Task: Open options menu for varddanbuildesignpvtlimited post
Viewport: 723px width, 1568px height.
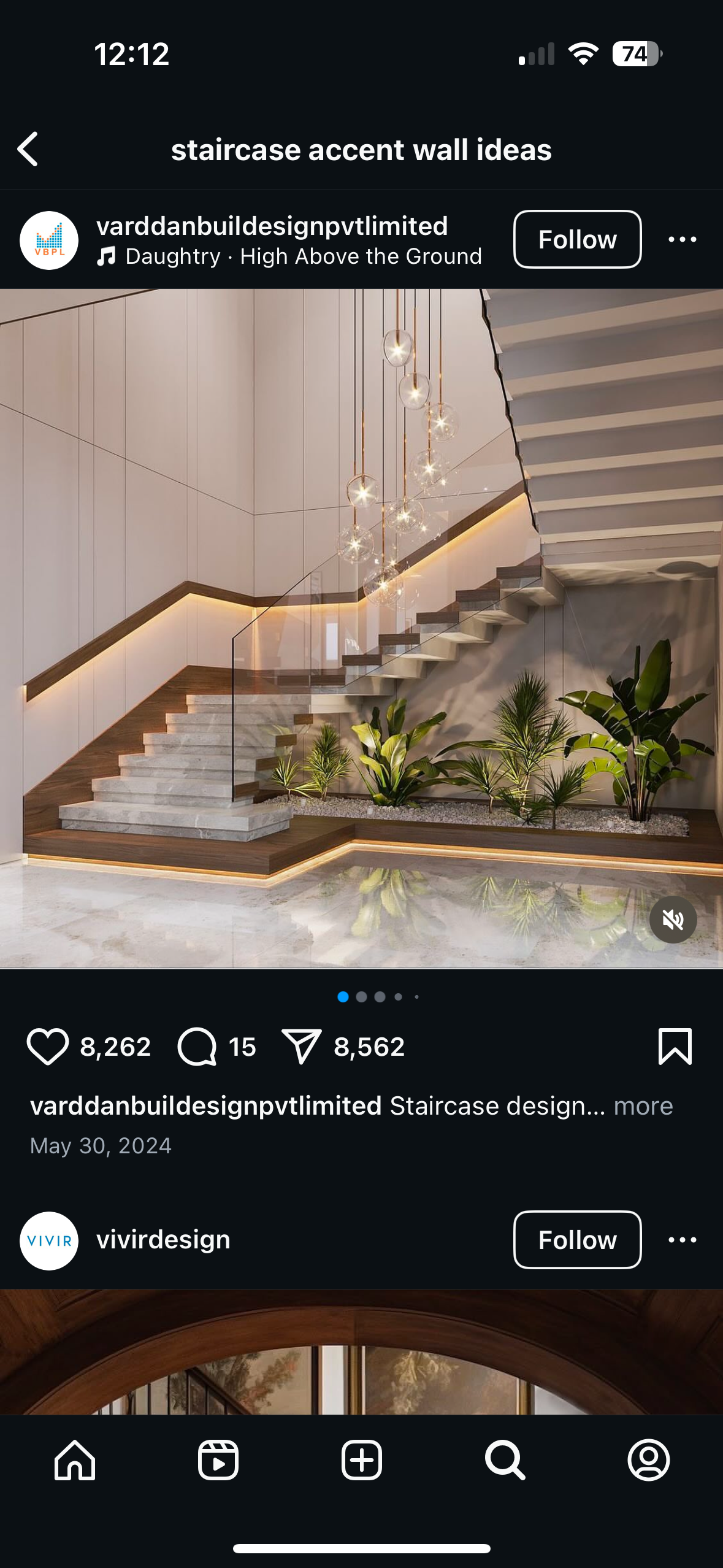Action: (682, 239)
